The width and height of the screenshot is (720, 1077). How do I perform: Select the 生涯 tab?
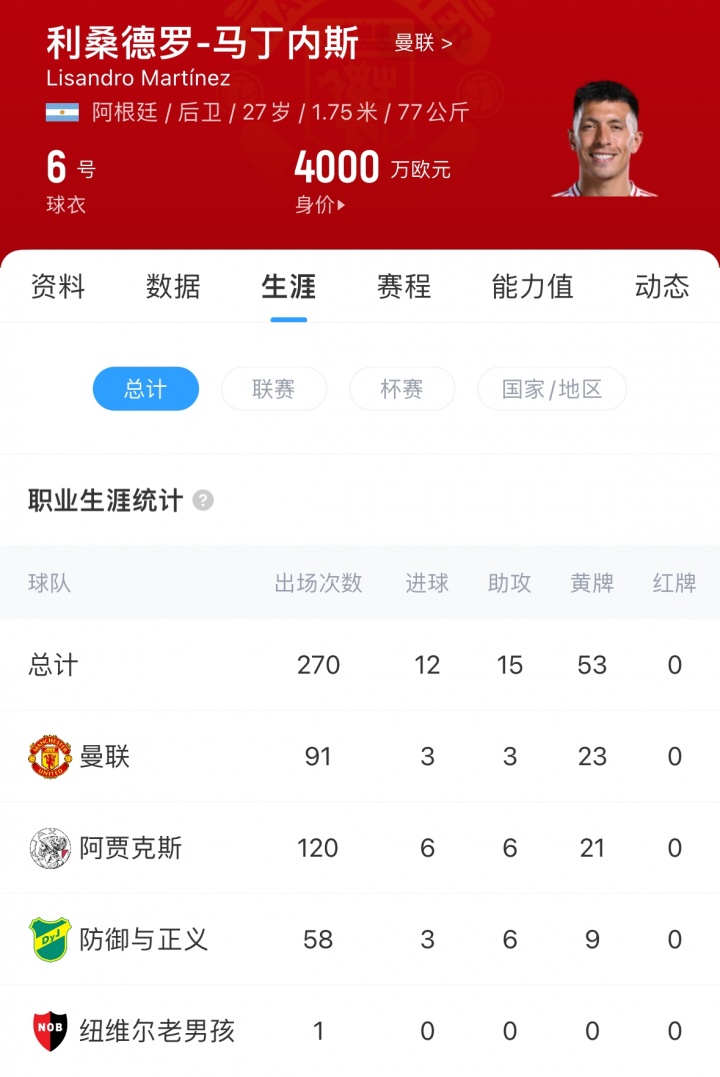[x=289, y=287]
